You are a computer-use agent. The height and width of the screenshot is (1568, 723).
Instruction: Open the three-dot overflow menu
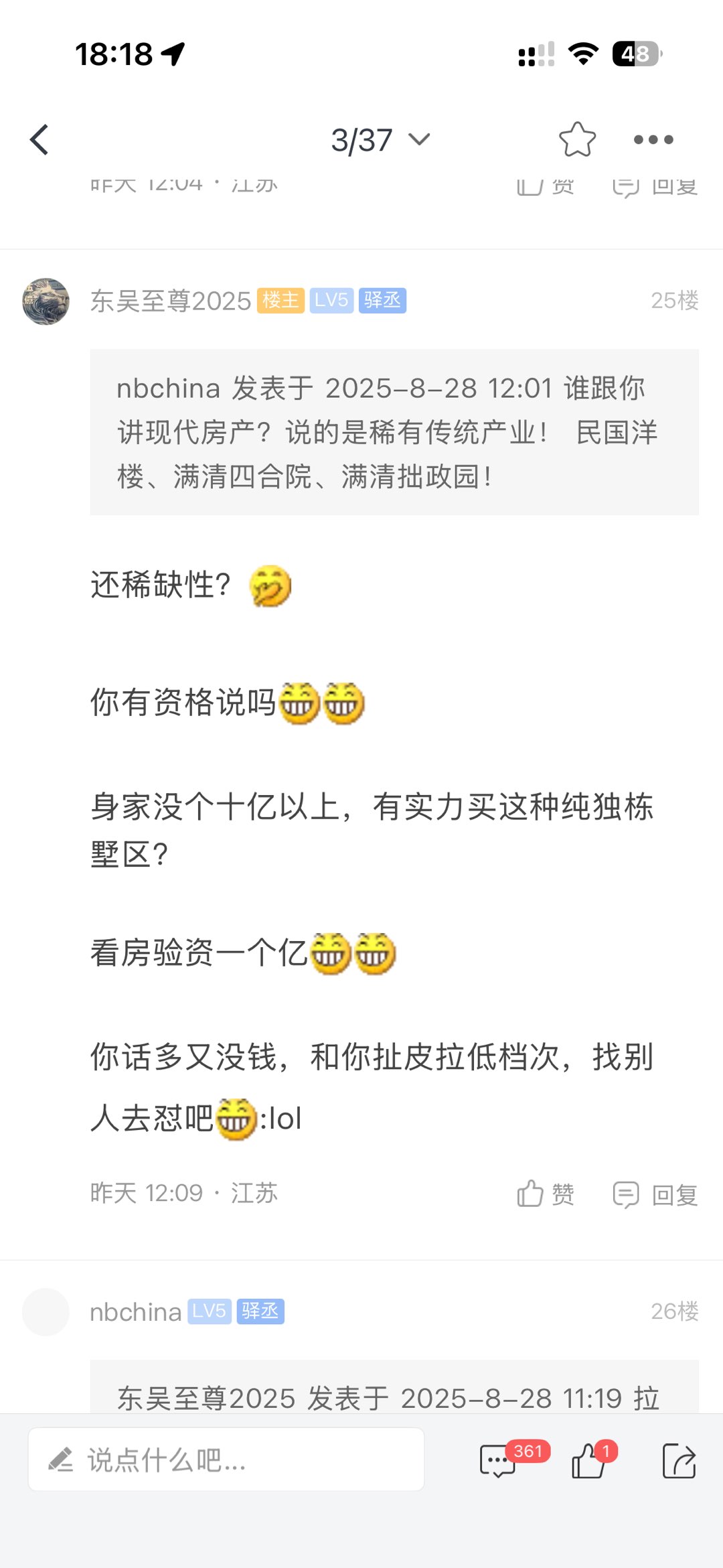[653, 139]
